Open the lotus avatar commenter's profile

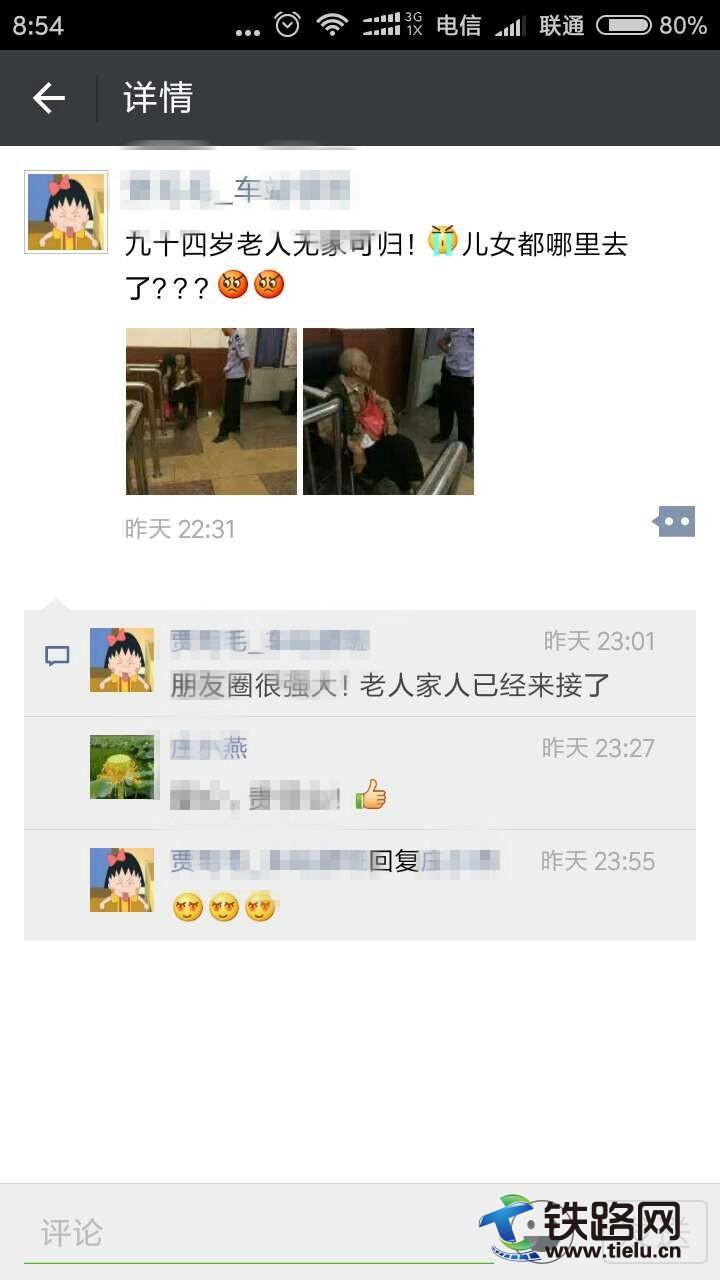pos(122,767)
